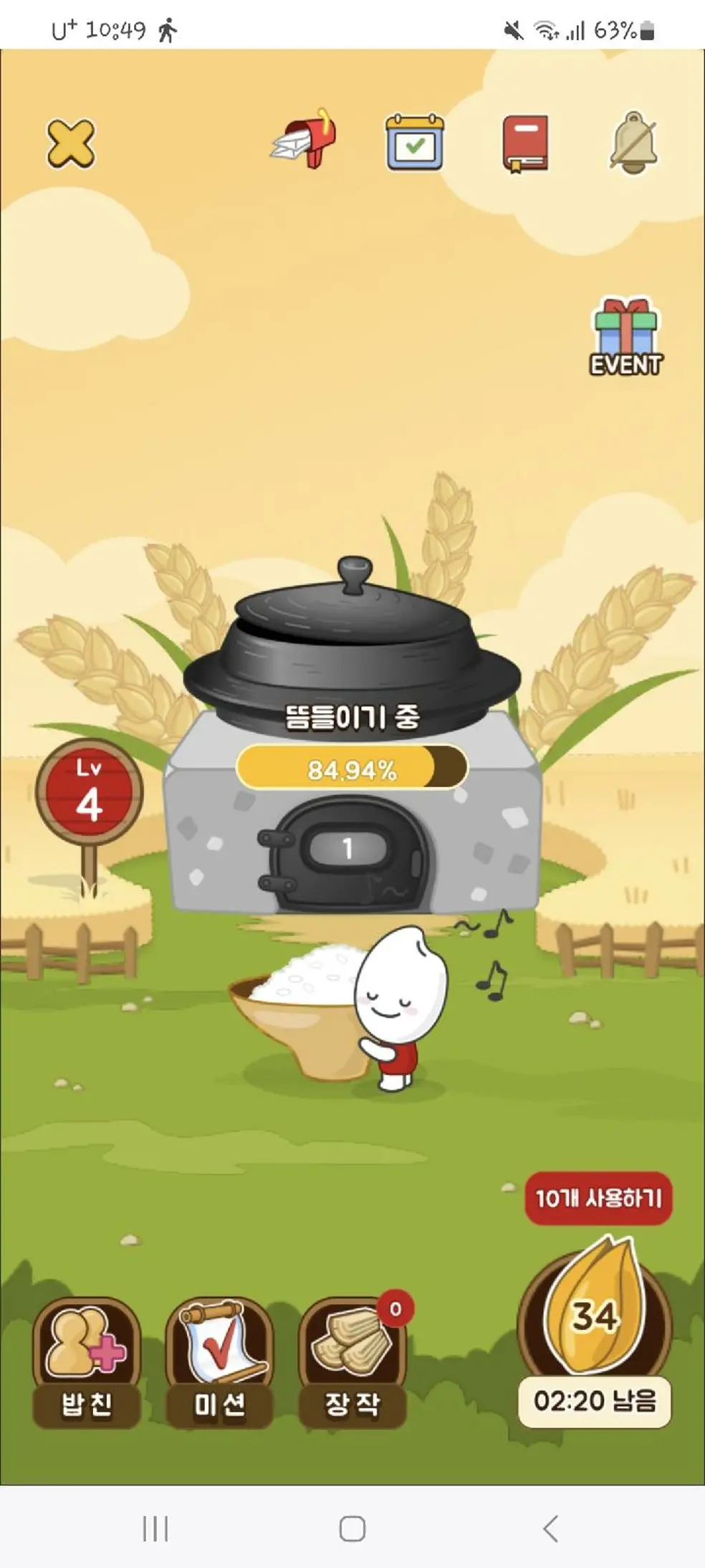705x1568 pixels.
Task: Open the 밥친 friends menu
Action: 86,1361
